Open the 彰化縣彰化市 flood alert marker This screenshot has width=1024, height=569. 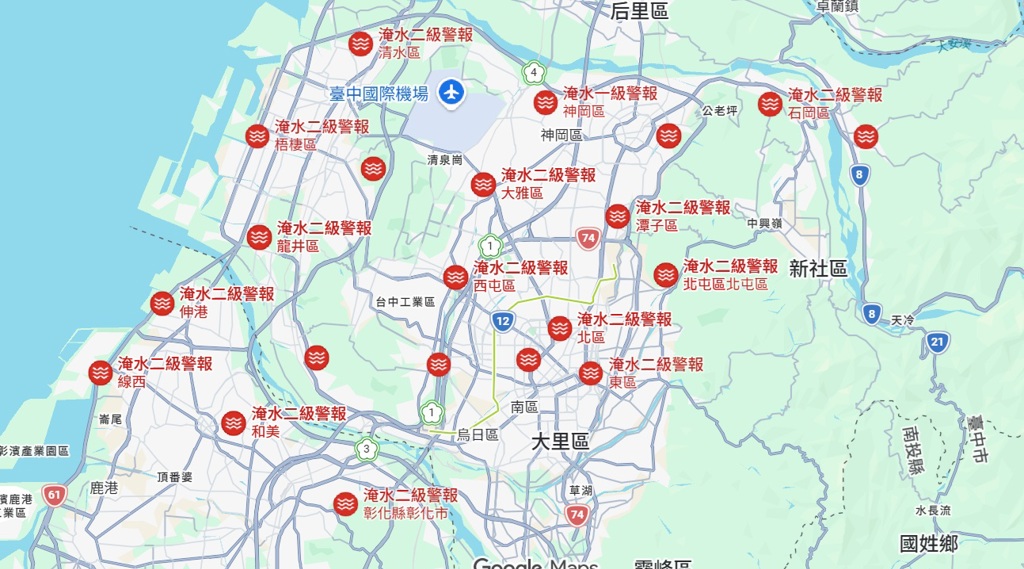pyautogui.click(x=346, y=504)
